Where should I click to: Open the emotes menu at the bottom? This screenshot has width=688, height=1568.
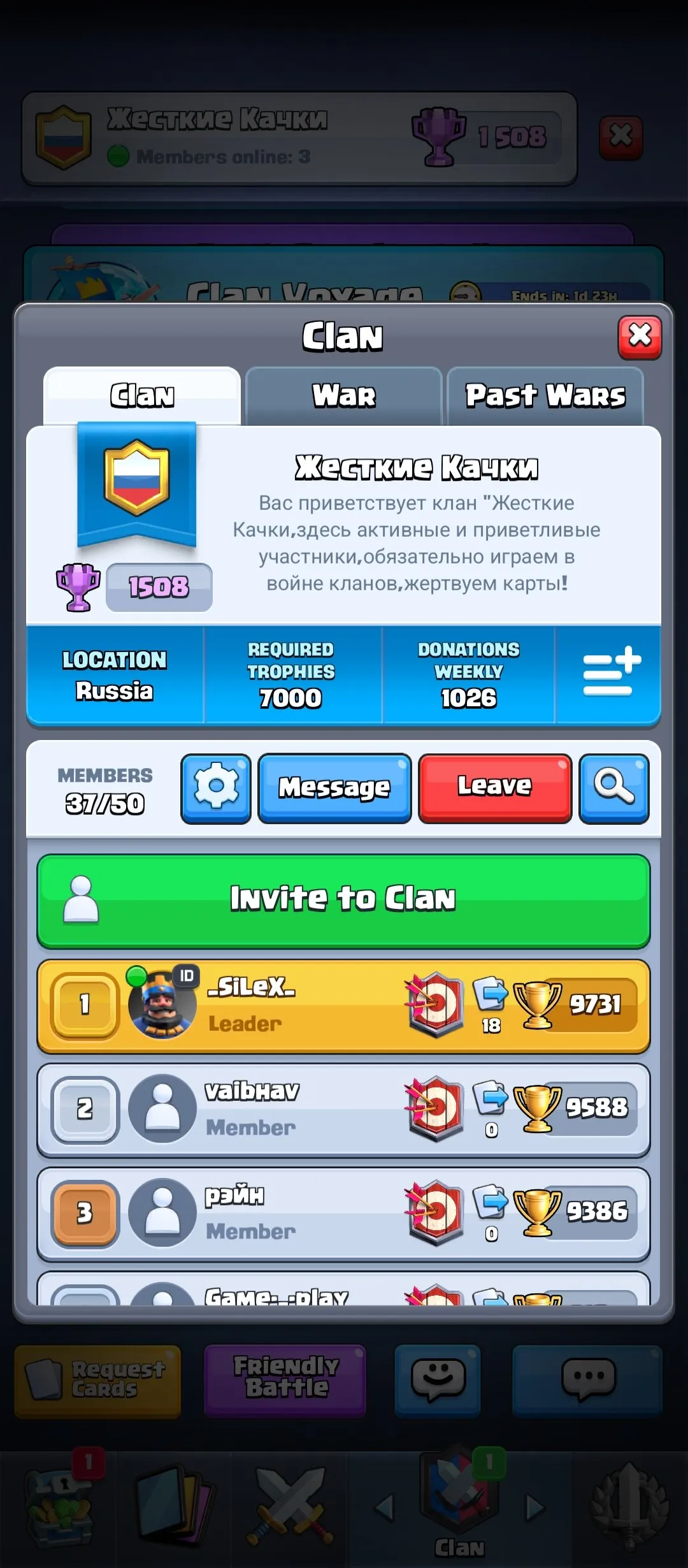point(437,1379)
